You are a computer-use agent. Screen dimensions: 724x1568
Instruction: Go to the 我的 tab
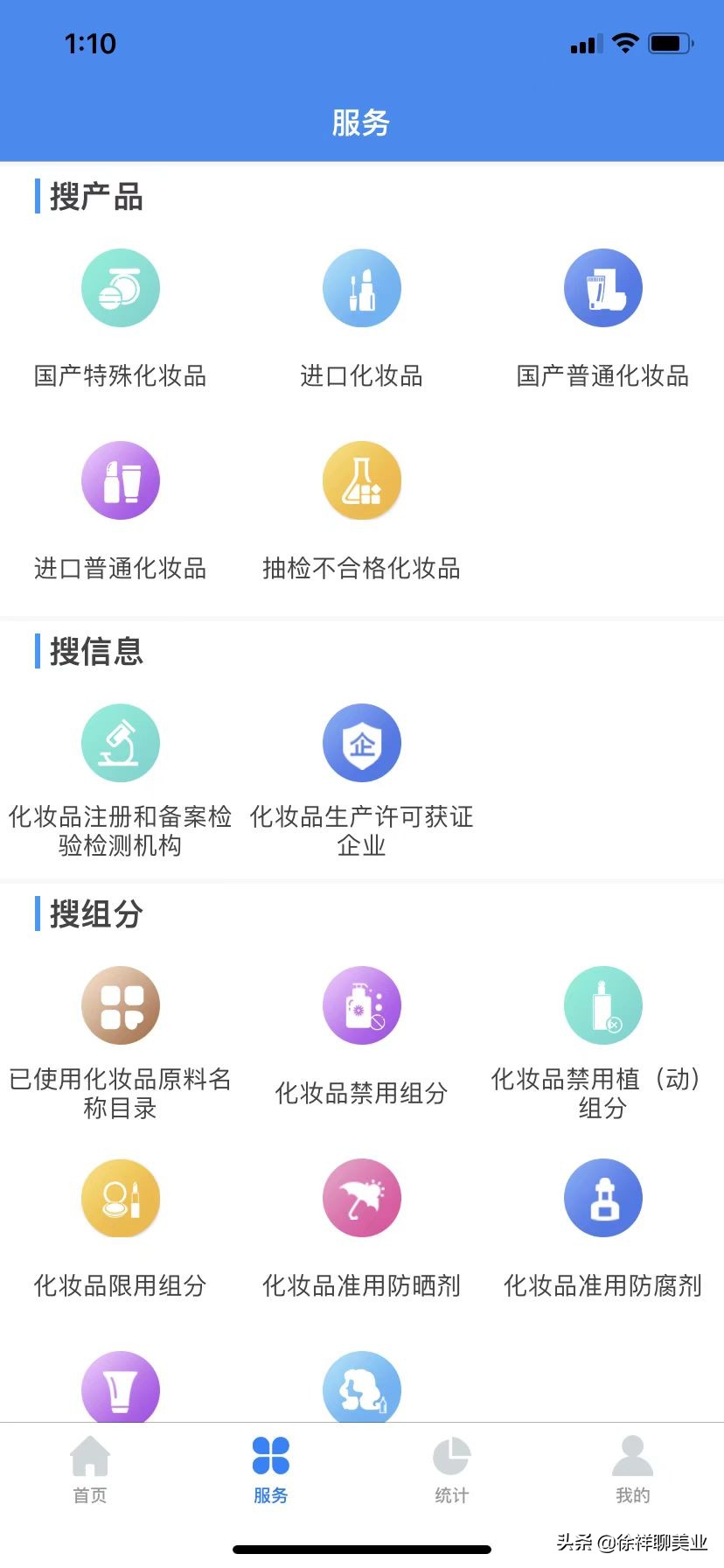point(632,1470)
